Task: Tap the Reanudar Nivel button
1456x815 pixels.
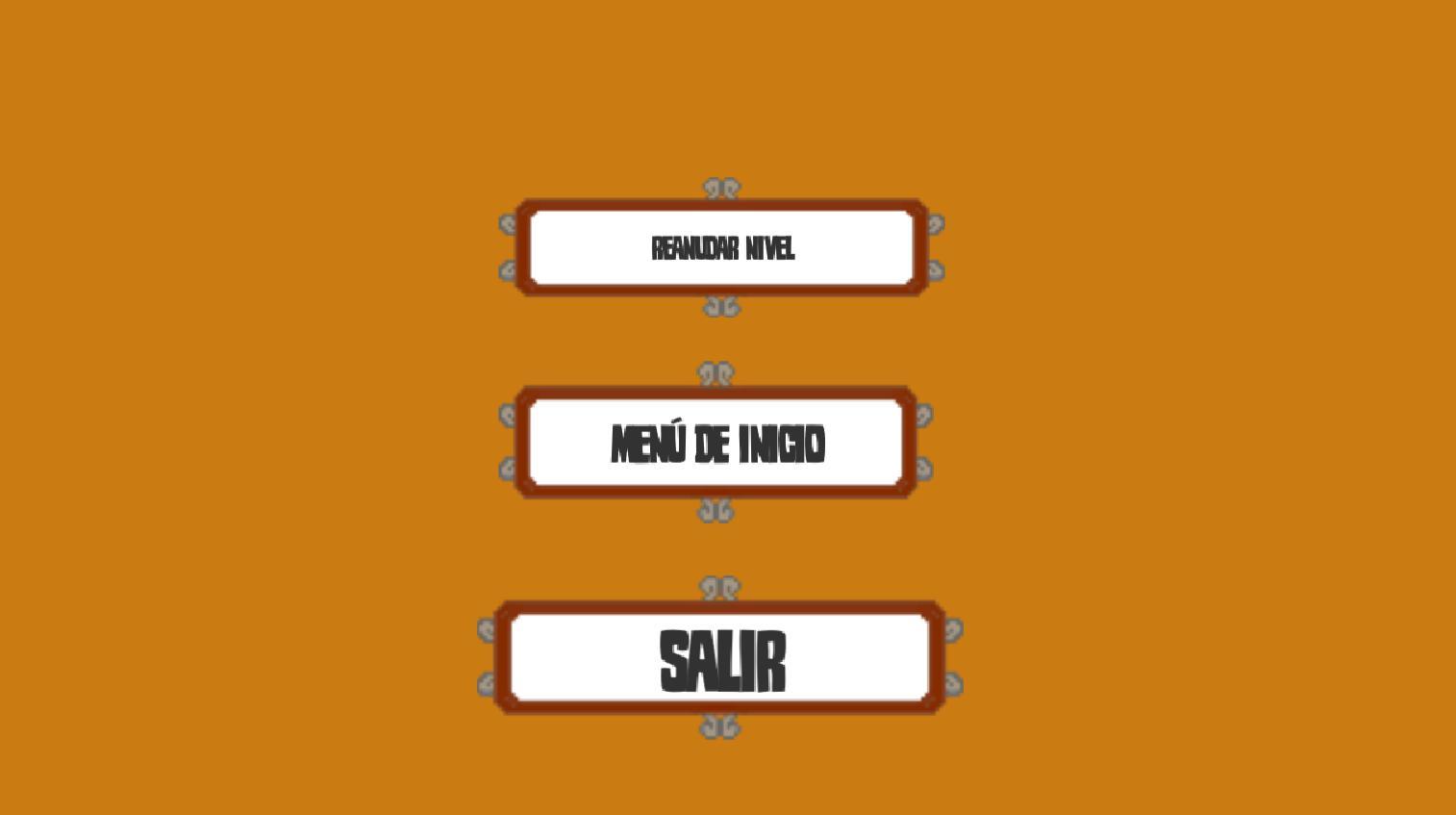Action: [721, 248]
